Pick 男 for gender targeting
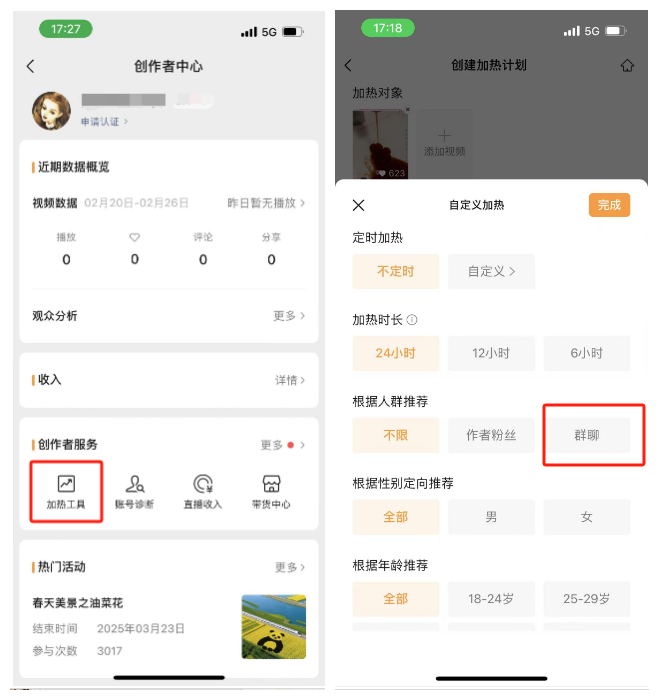The width and height of the screenshot is (659, 700). pyautogui.click(x=490, y=517)
